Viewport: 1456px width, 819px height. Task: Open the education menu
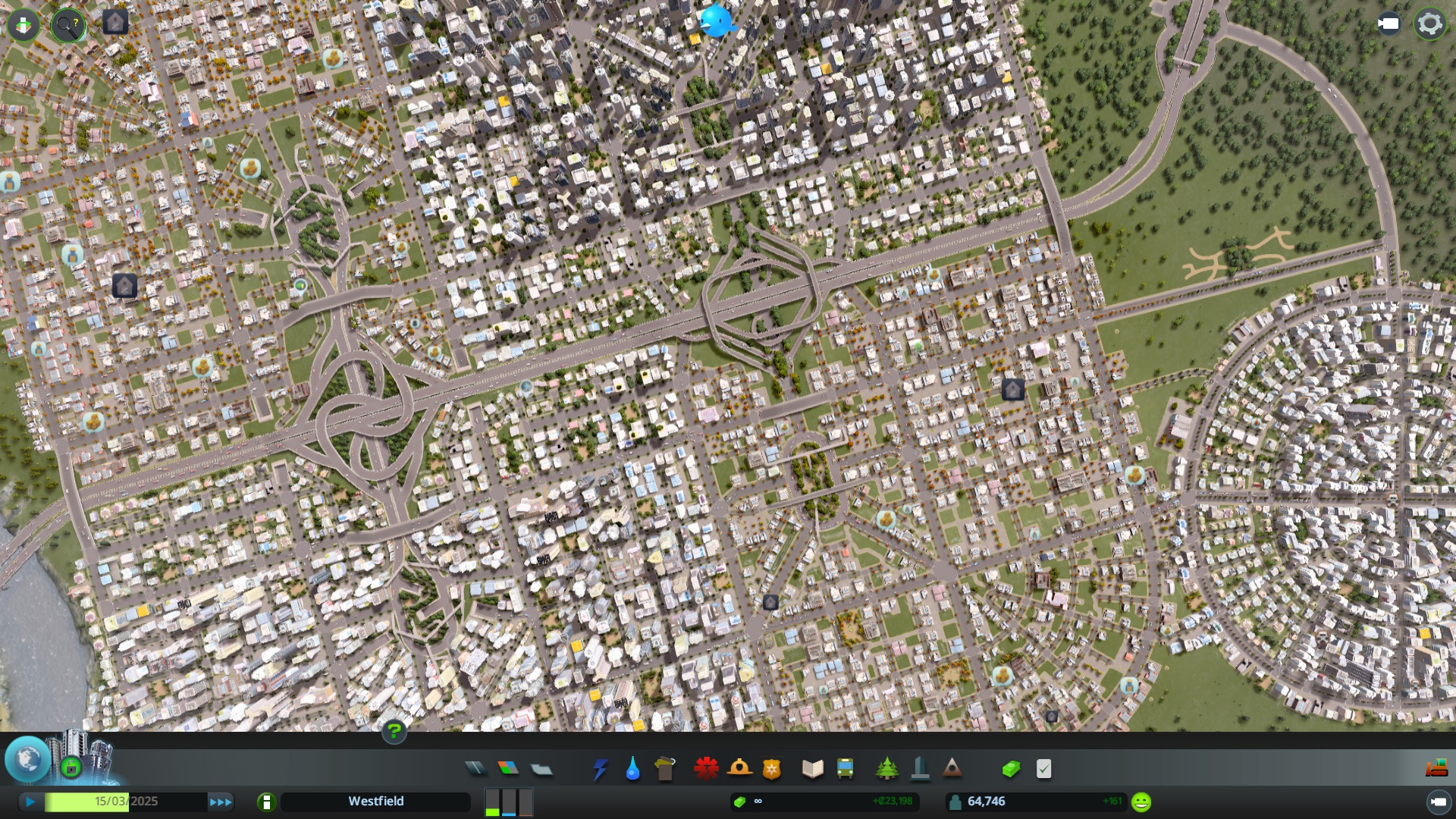click(812, 769)
